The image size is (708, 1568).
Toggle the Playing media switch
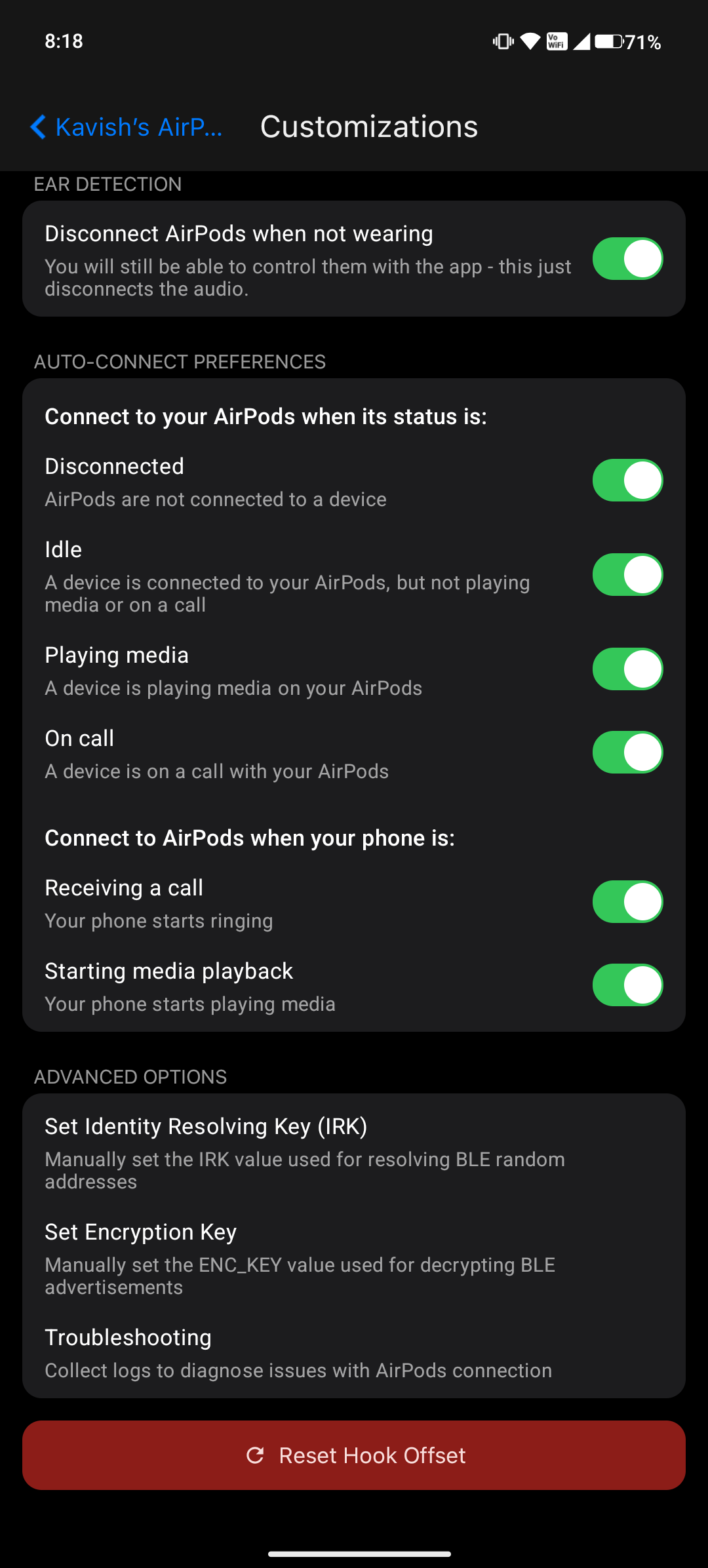(627, 669)
